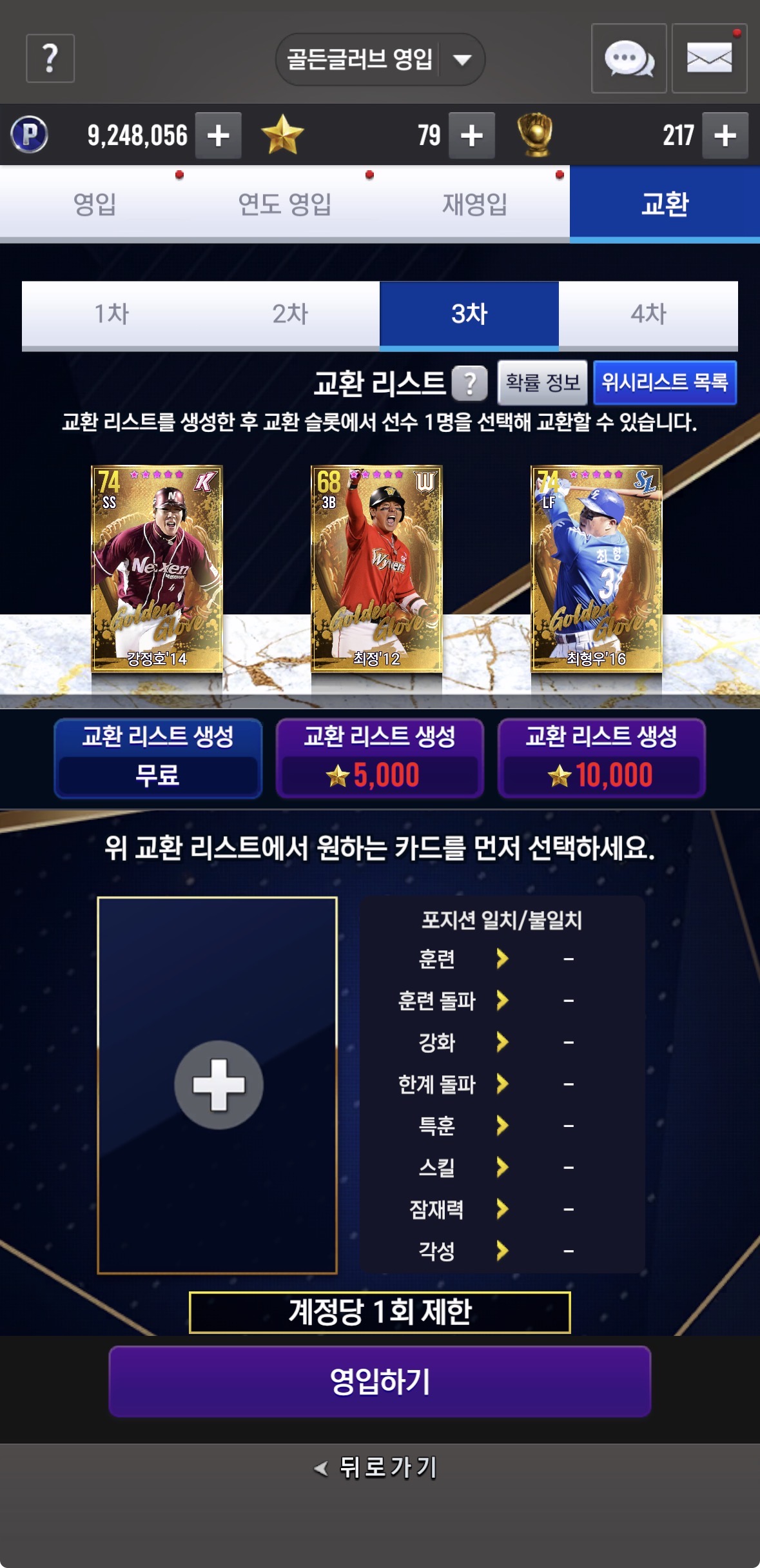Open the mailbox envelope icon
760x1568 pixels.
tap(709, 59)
